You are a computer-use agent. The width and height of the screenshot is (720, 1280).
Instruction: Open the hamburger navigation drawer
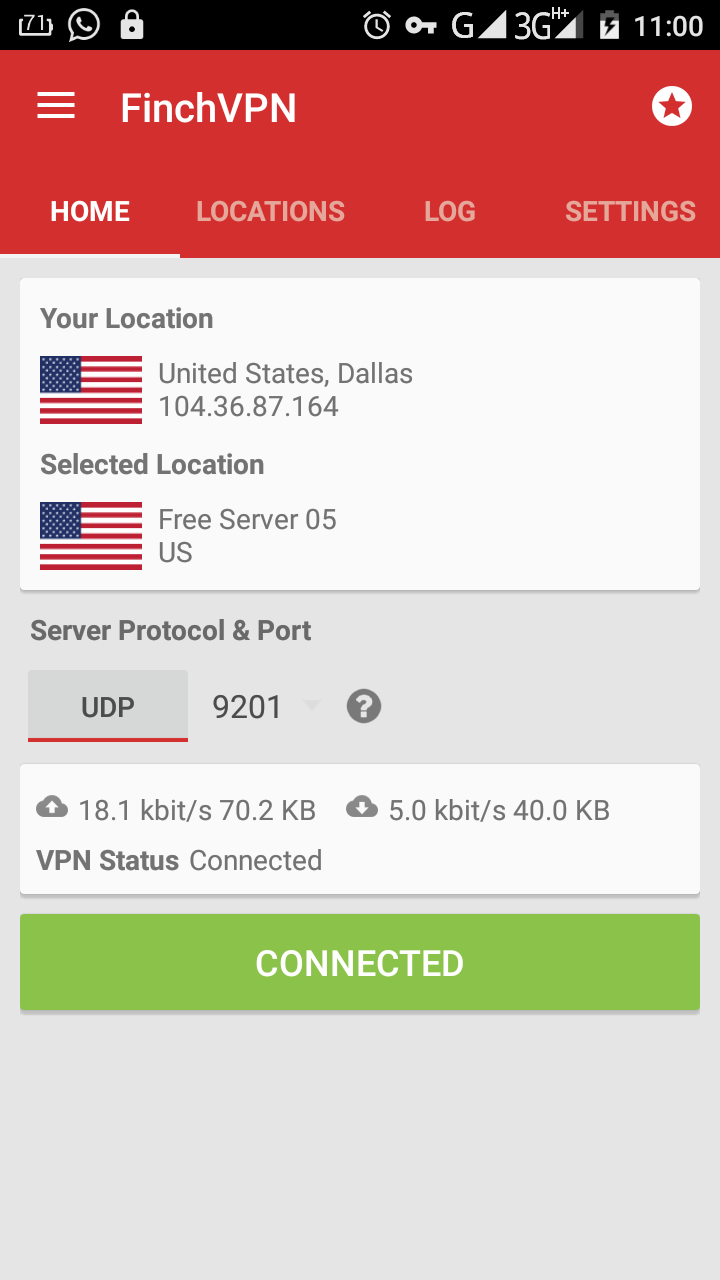coord(56,107)
